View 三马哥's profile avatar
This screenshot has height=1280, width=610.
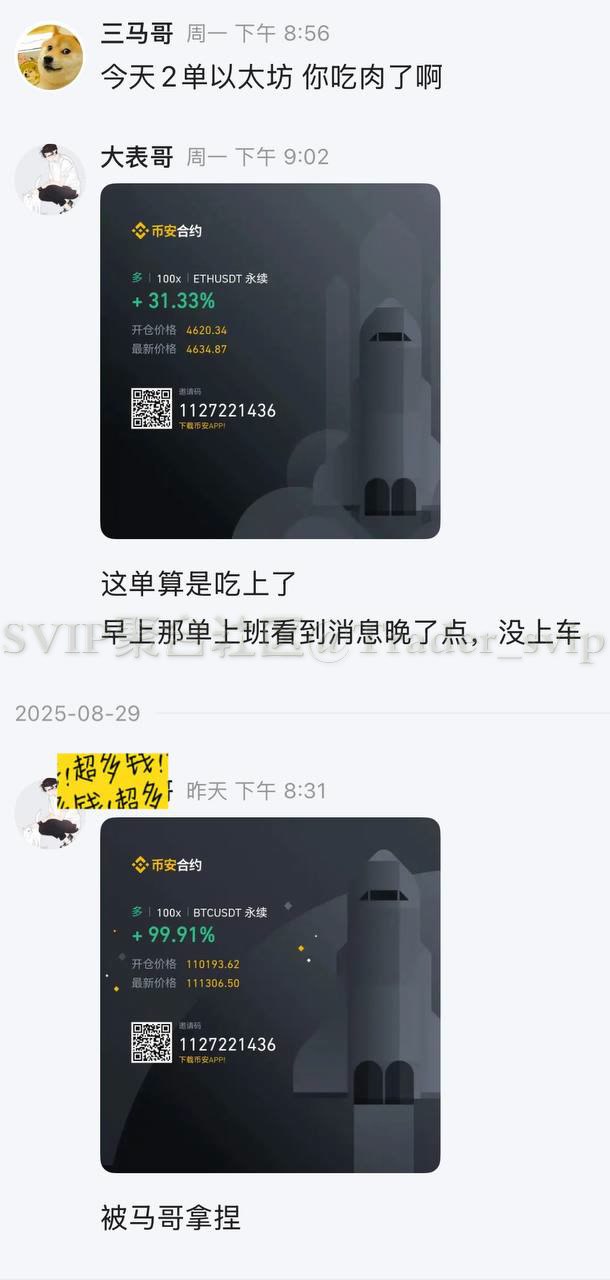point(50,57)
